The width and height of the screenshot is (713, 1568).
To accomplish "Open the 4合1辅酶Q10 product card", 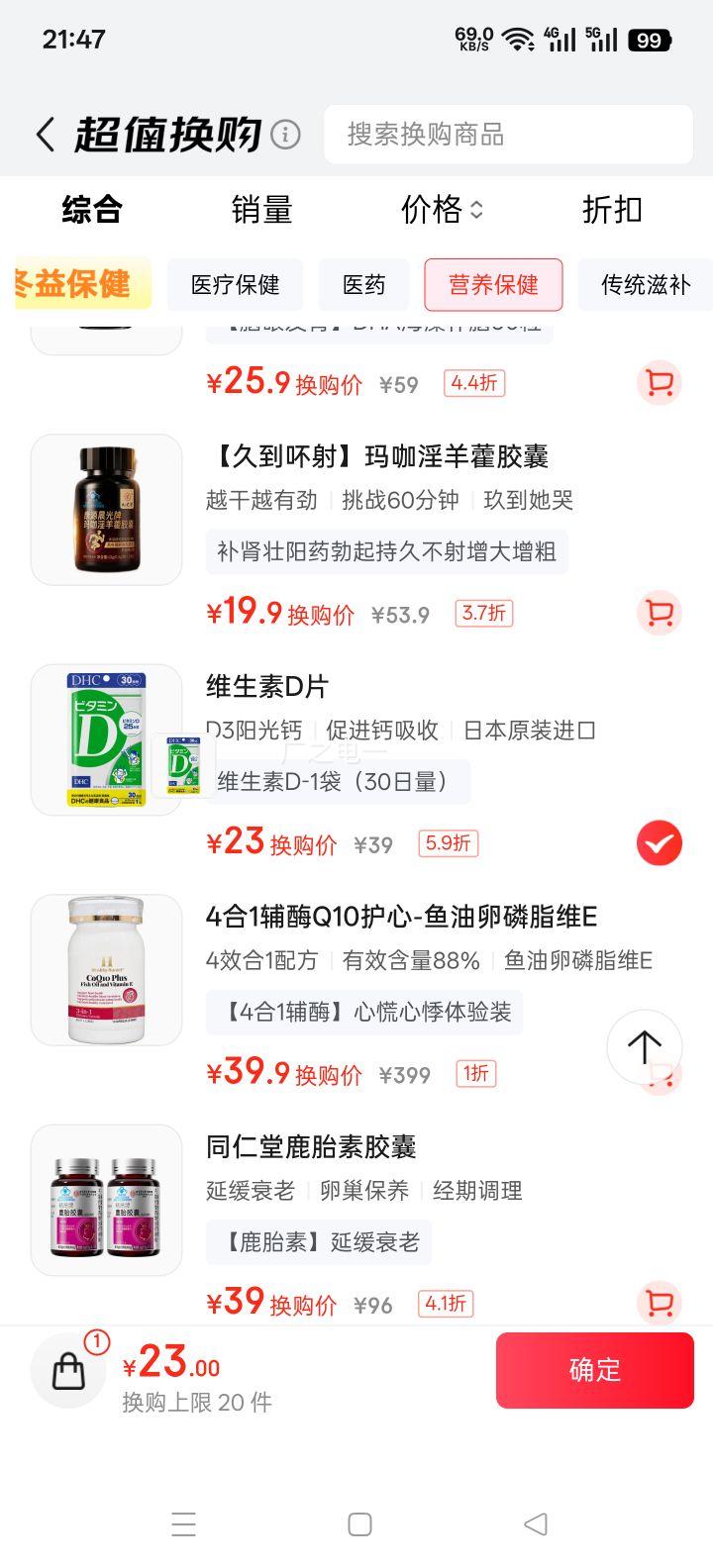I will tap(401, 918).
